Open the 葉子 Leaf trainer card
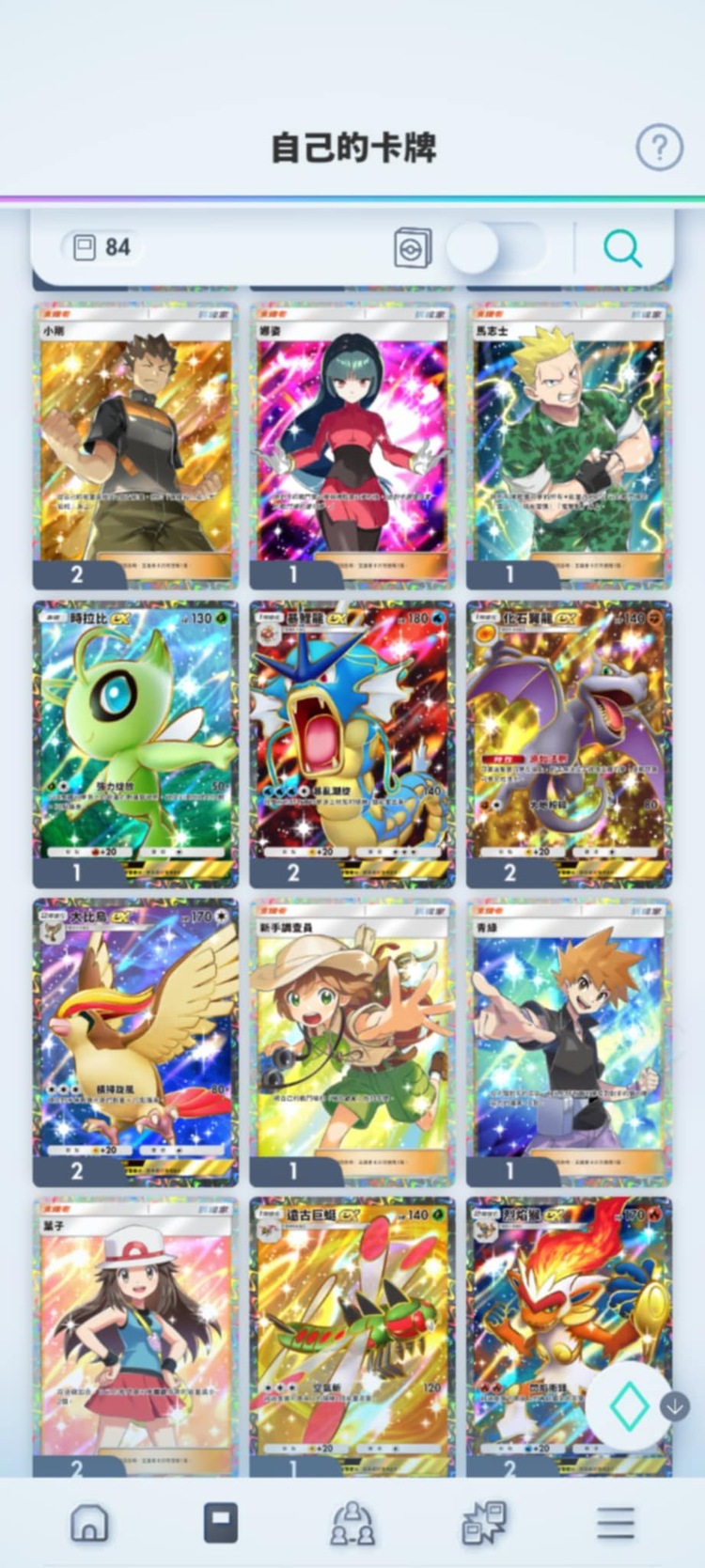This screenshot has width=705, height=1568. coord(136,1335)
